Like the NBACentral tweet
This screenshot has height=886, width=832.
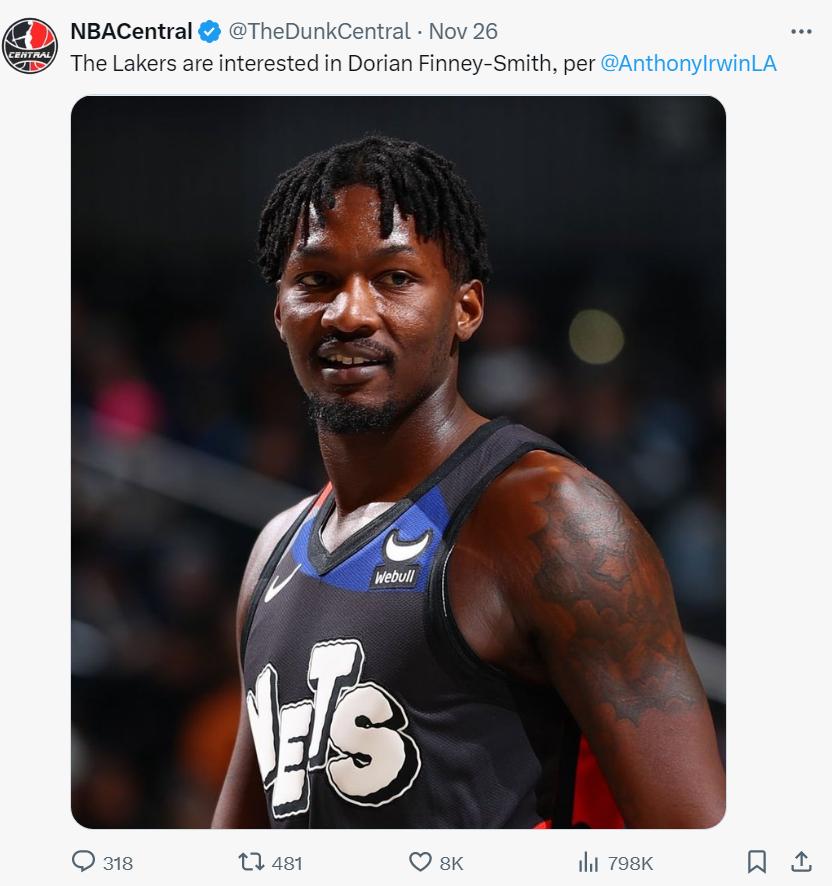(x=421, y=862)
